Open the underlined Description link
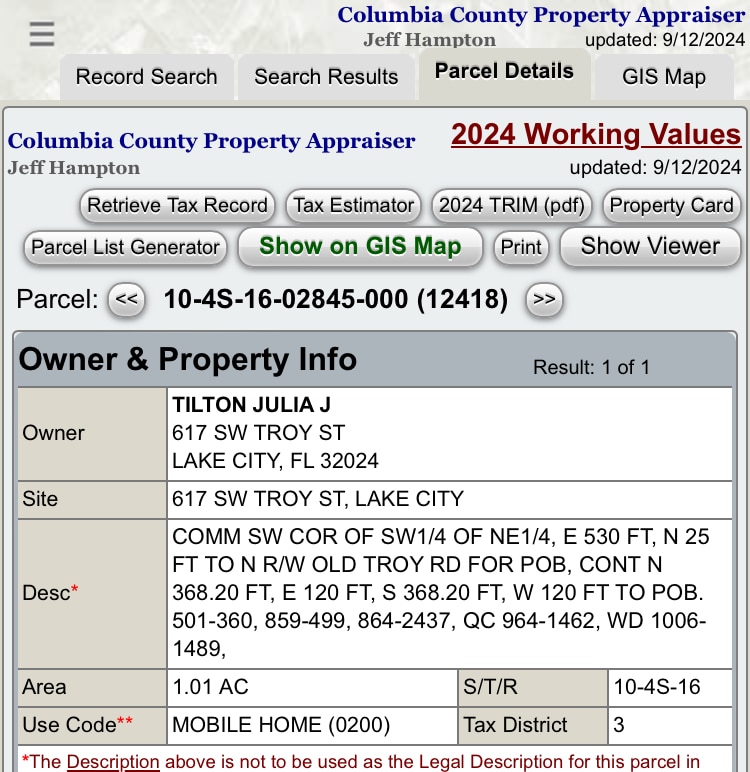Viewport: 750px width, 772px height. click(113, 762)
